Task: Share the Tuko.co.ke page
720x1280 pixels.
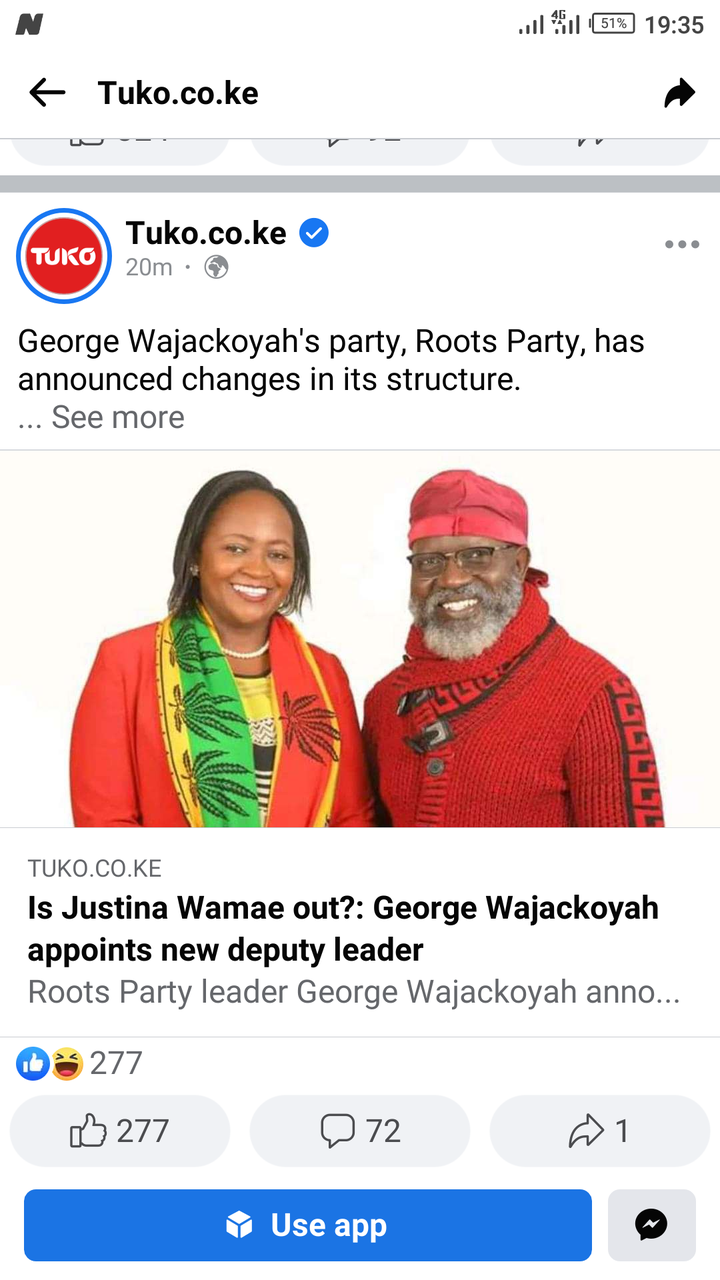Action: (679, 94)
